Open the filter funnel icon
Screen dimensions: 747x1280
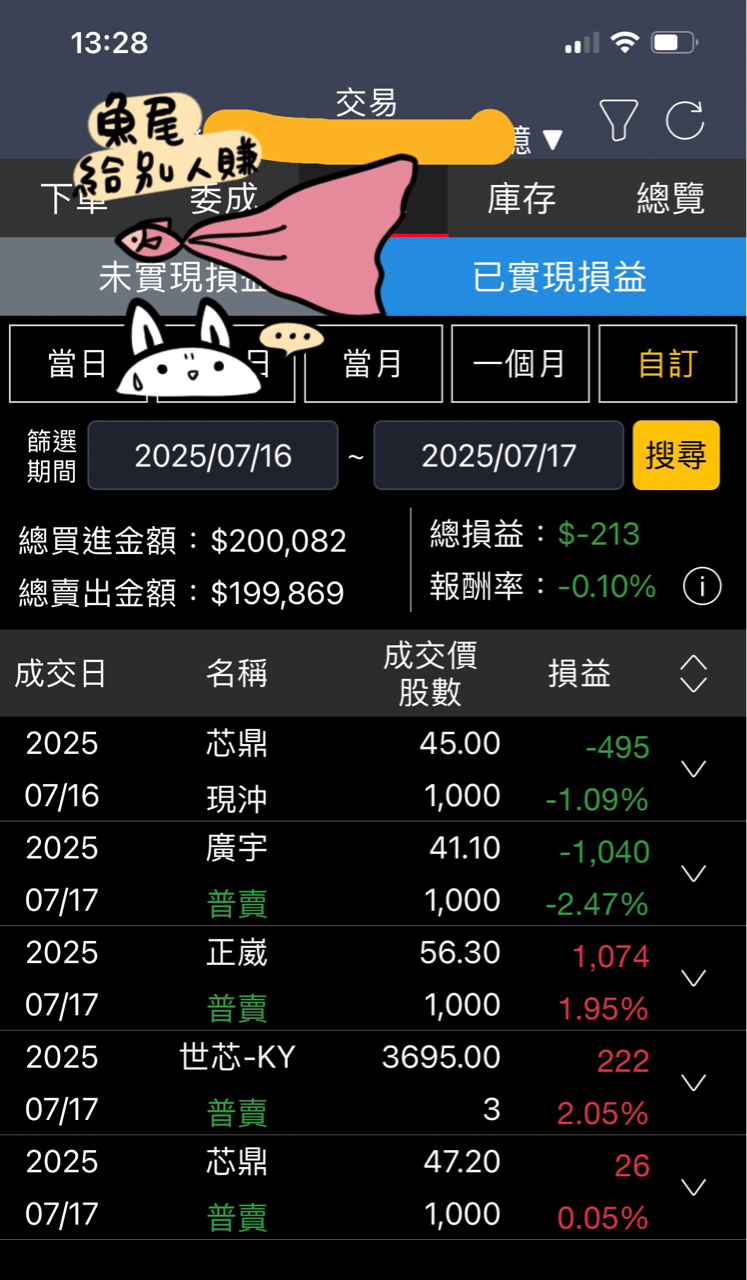pyautogui.click(x=619, y=120)
